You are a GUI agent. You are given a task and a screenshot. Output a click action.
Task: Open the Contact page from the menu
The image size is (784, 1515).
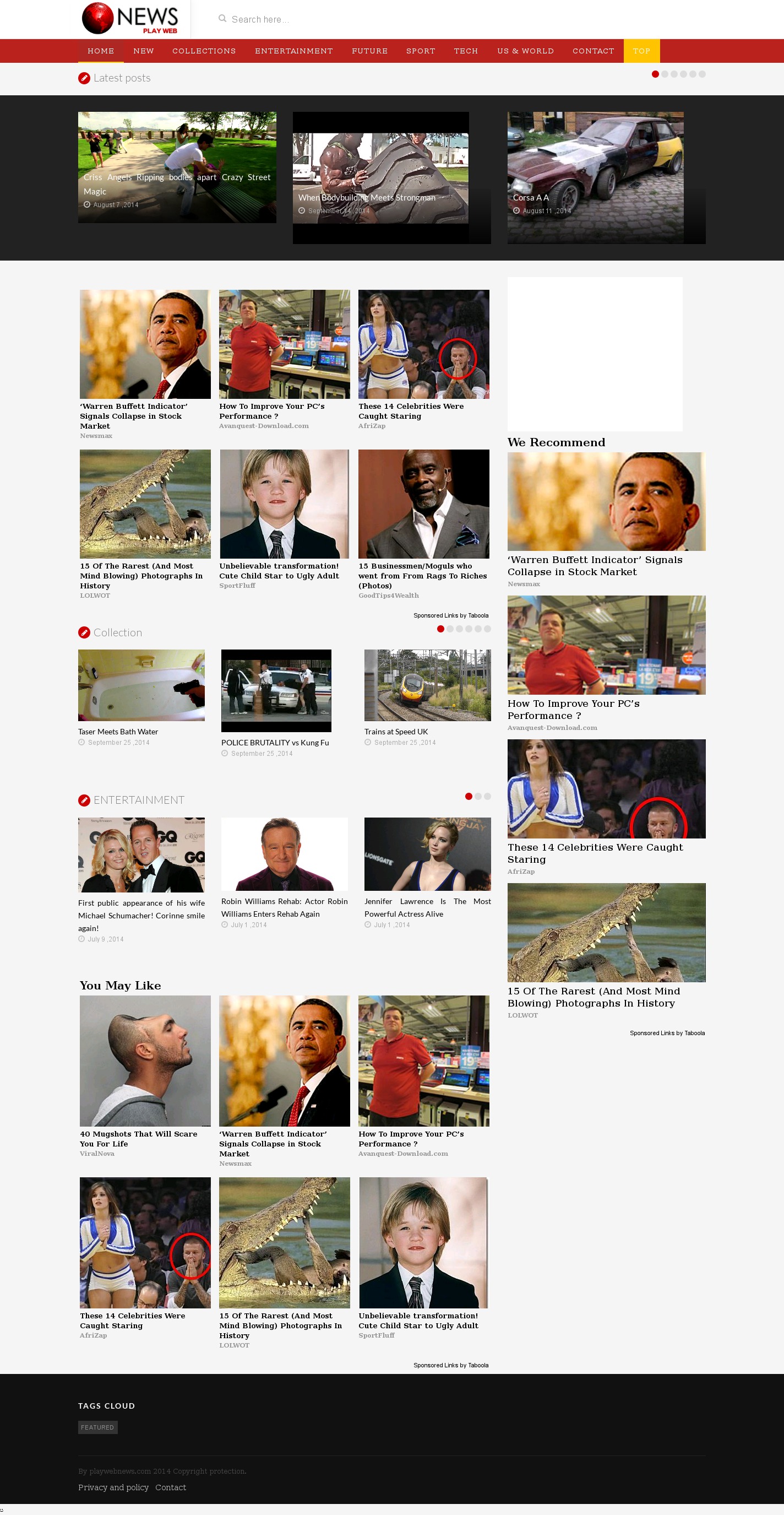[x=592, y=51]
